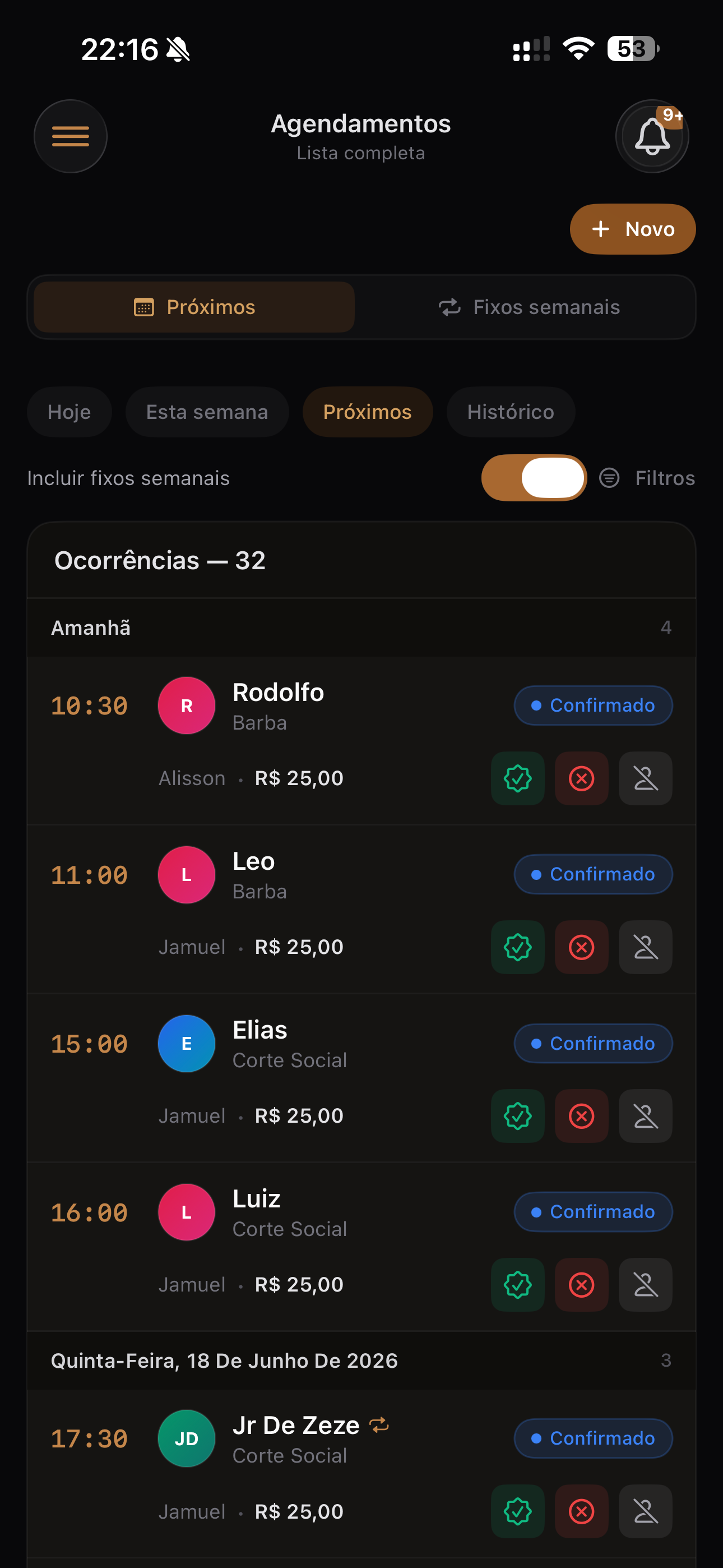Image resolution: width=723 pixels, height=1568 pixels.
Task: Open Rodolfo's 10:30 appointment
Action: click(x=361, y=740)
